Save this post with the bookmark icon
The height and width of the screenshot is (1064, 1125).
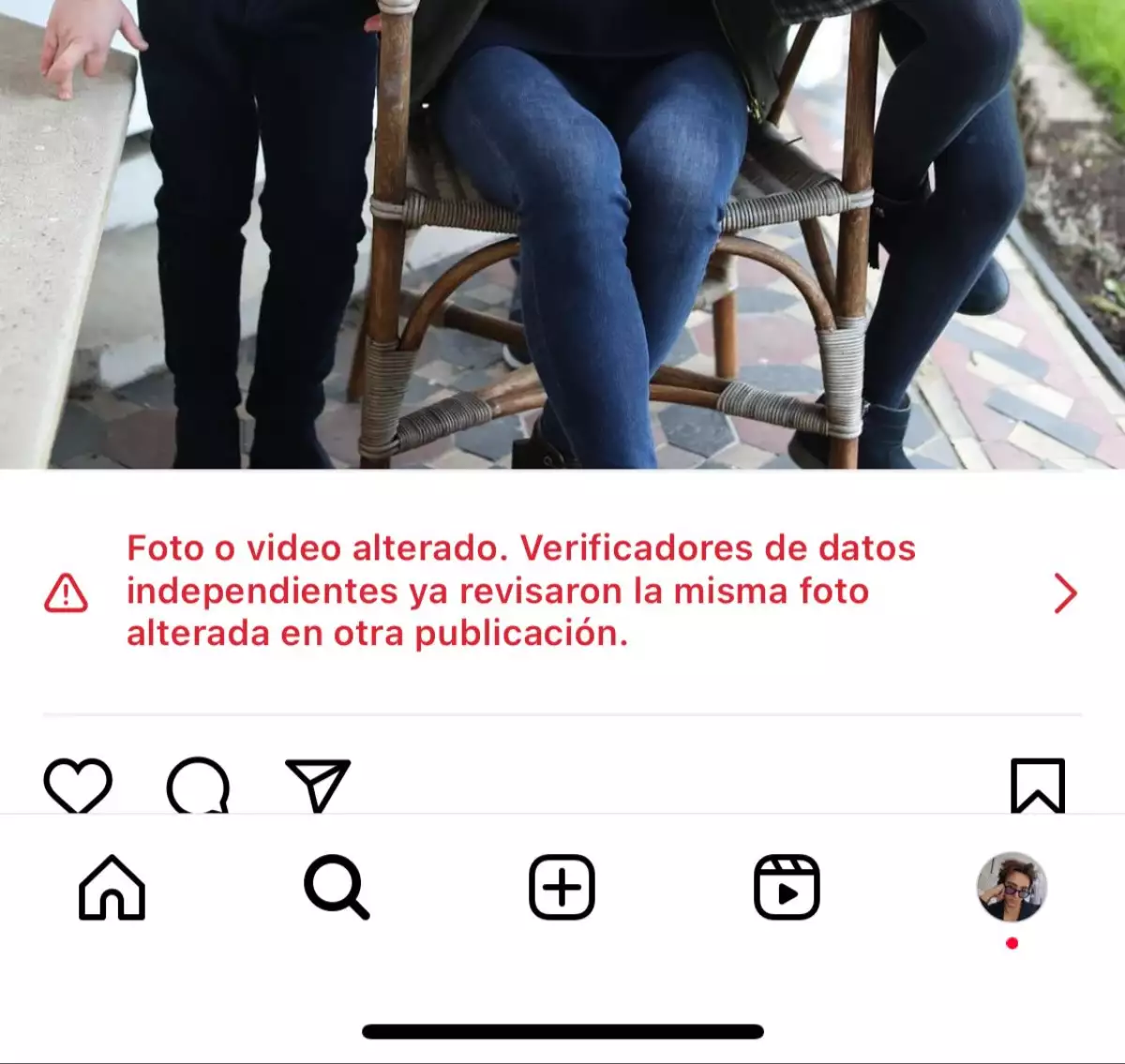coord(1038,786)
